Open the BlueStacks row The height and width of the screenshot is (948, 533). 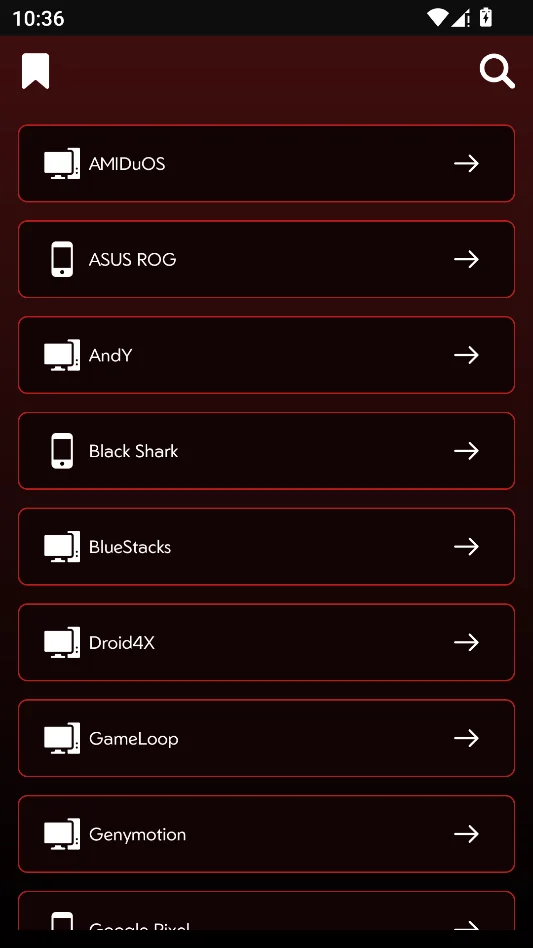click(266, 547)
